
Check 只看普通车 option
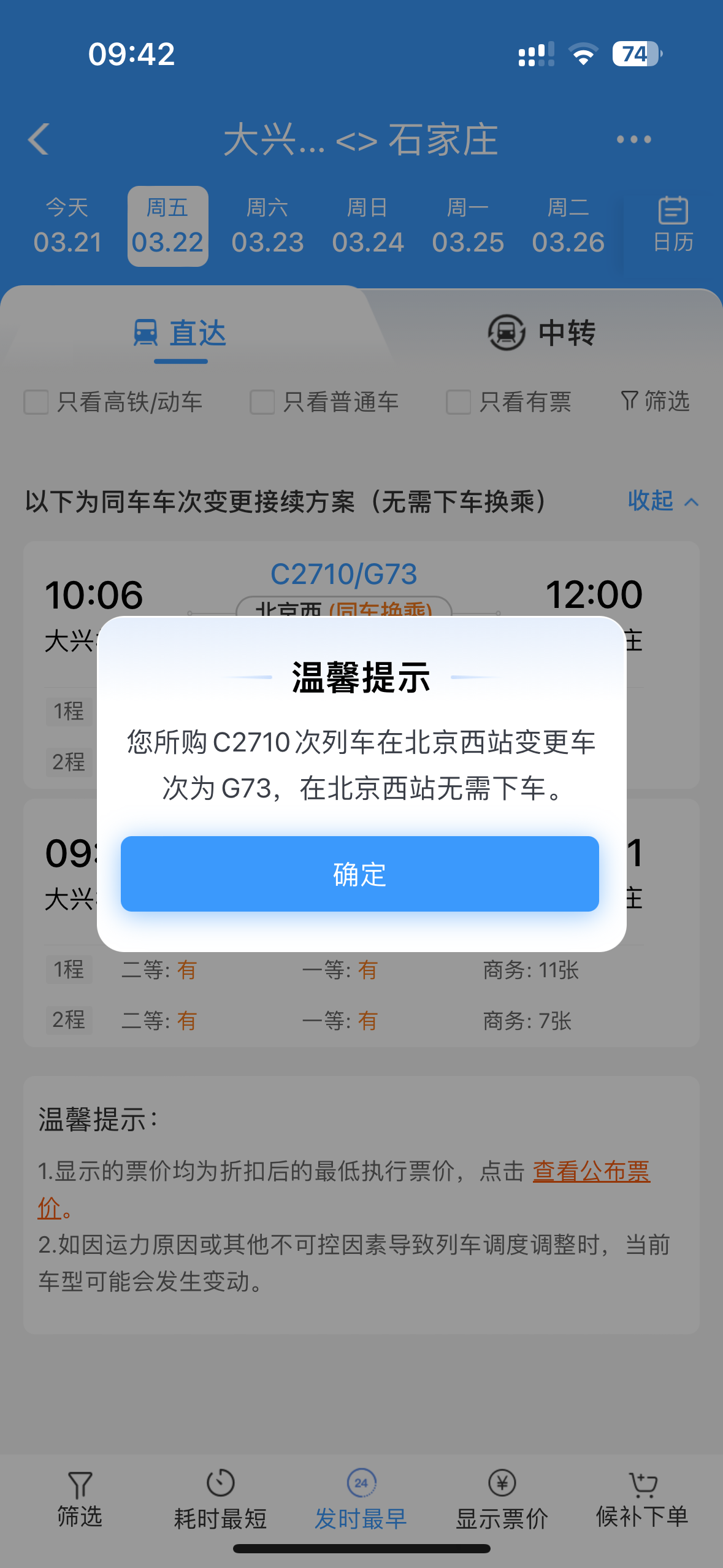(x=262, y=402)
